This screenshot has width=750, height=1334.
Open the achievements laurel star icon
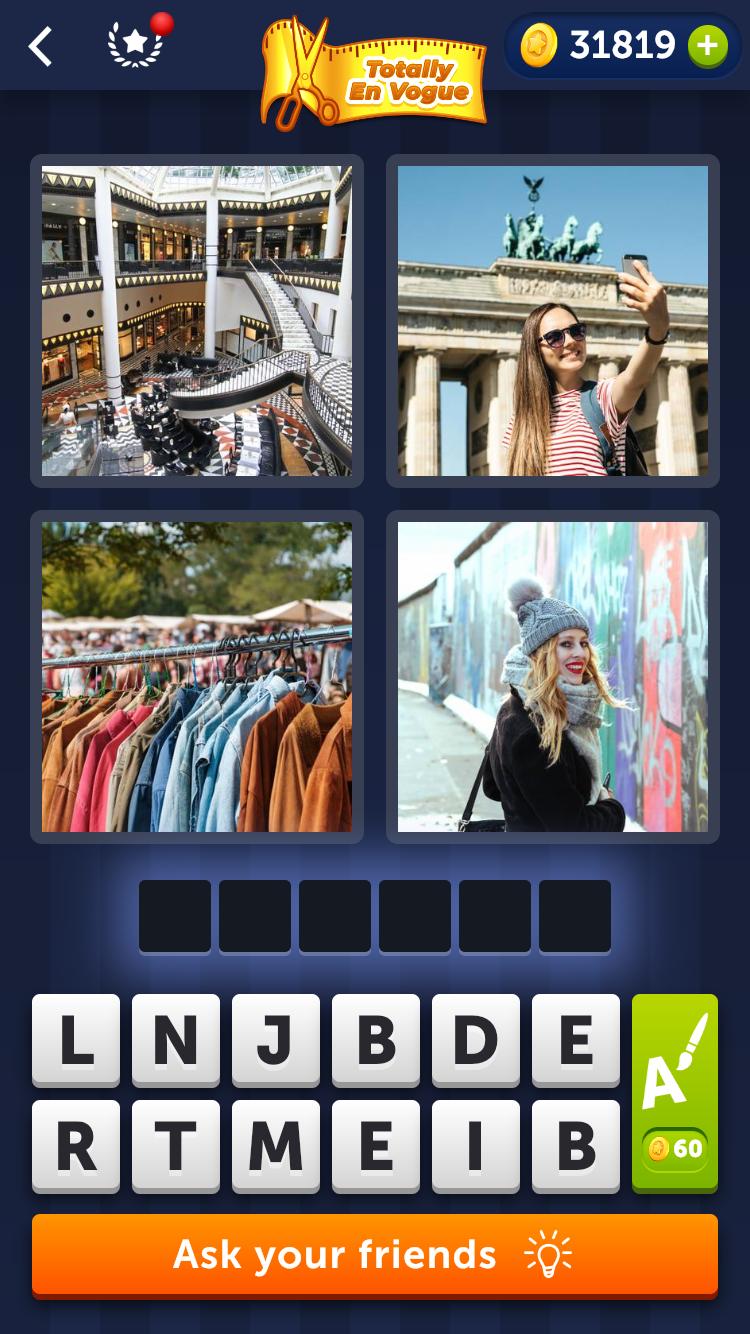click(x=136, y=45)
